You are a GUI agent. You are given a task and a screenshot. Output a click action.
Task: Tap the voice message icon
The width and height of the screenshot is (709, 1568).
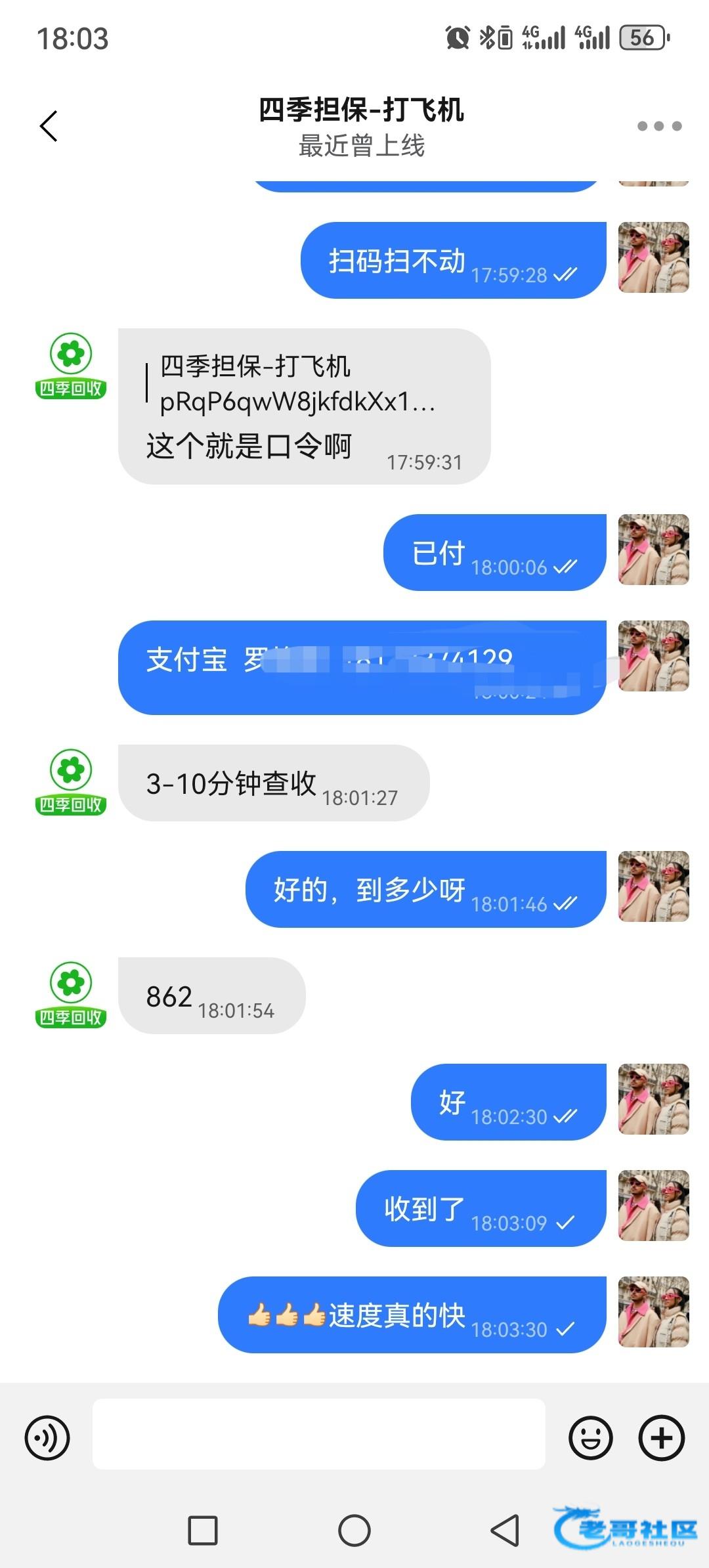pos(47,1438)
